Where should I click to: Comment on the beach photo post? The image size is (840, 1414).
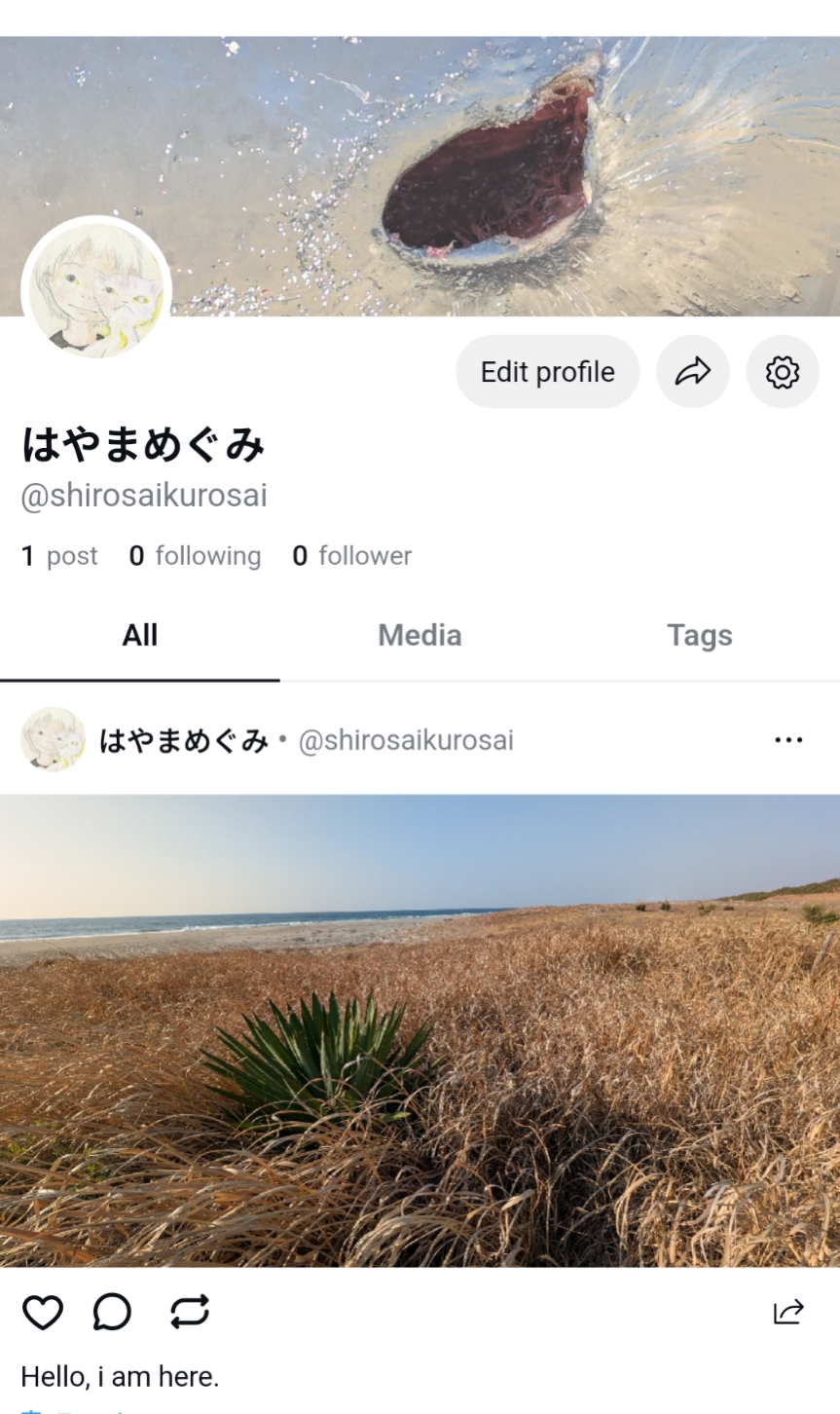click(112, 1312)
